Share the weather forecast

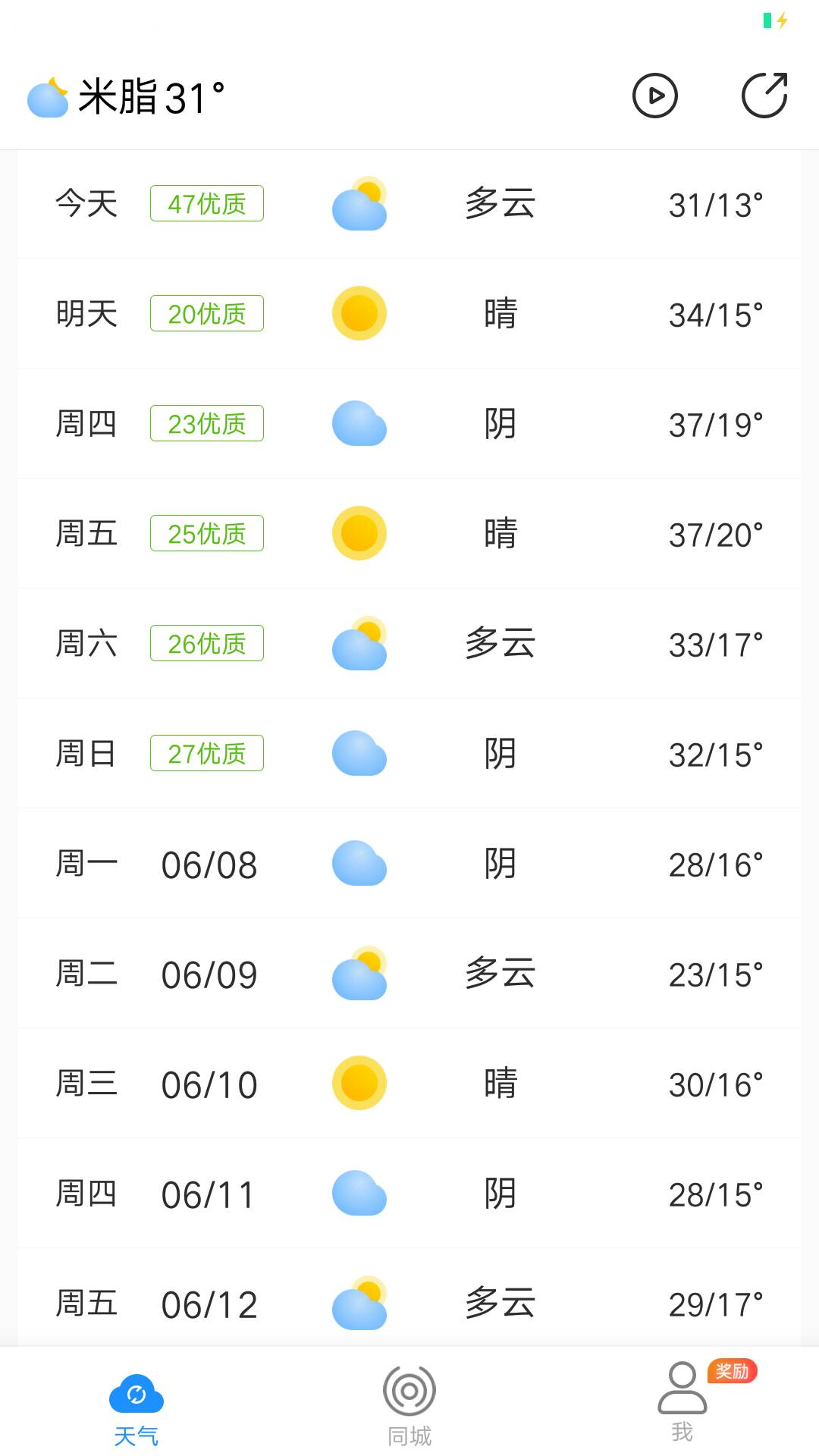[x=764, y=96]
